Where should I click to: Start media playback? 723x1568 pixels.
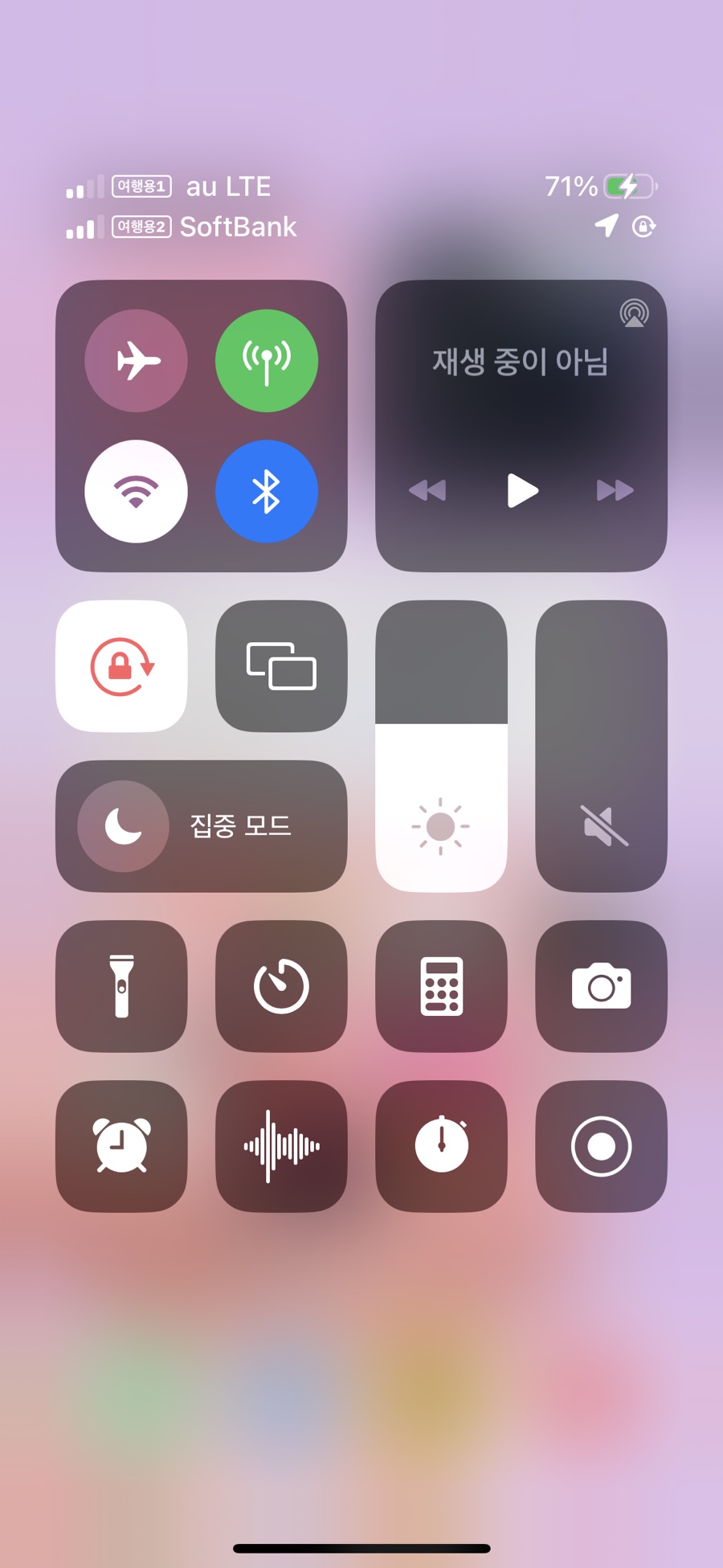pyautogui.click(x=522, y=490)
